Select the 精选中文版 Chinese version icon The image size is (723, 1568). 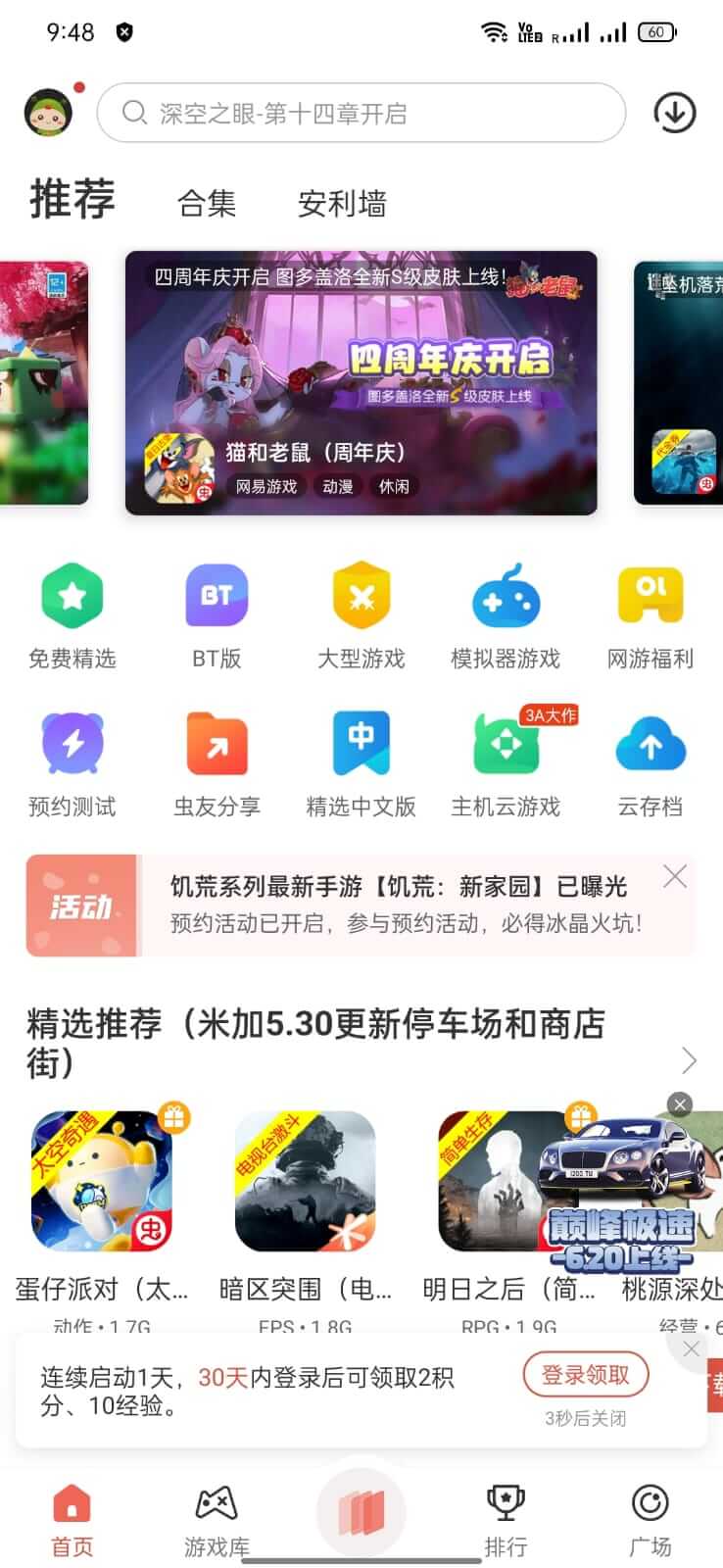pyautogui.click(x=361, y=745)
